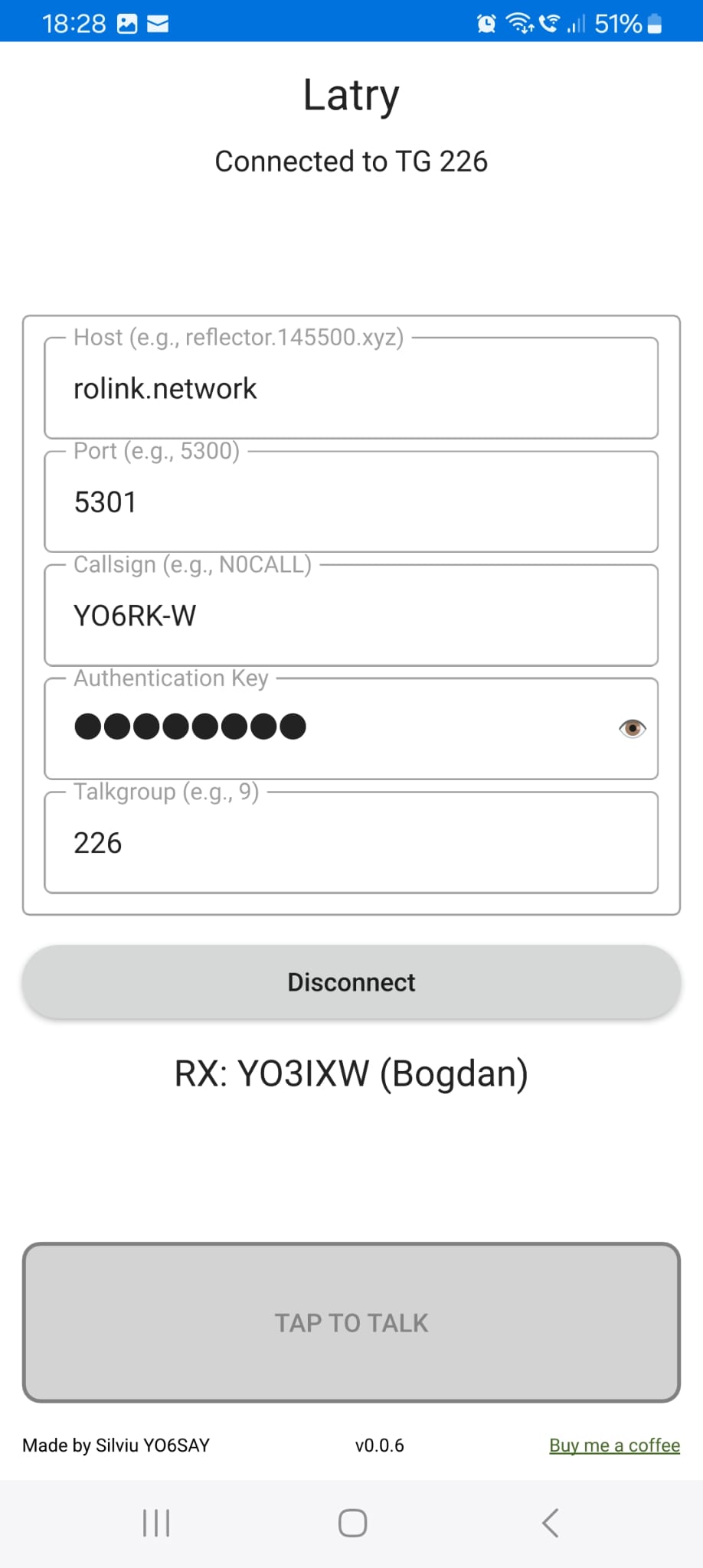Open recent apps from navigation bar

pyautogui.click(x=156, y=1523)
